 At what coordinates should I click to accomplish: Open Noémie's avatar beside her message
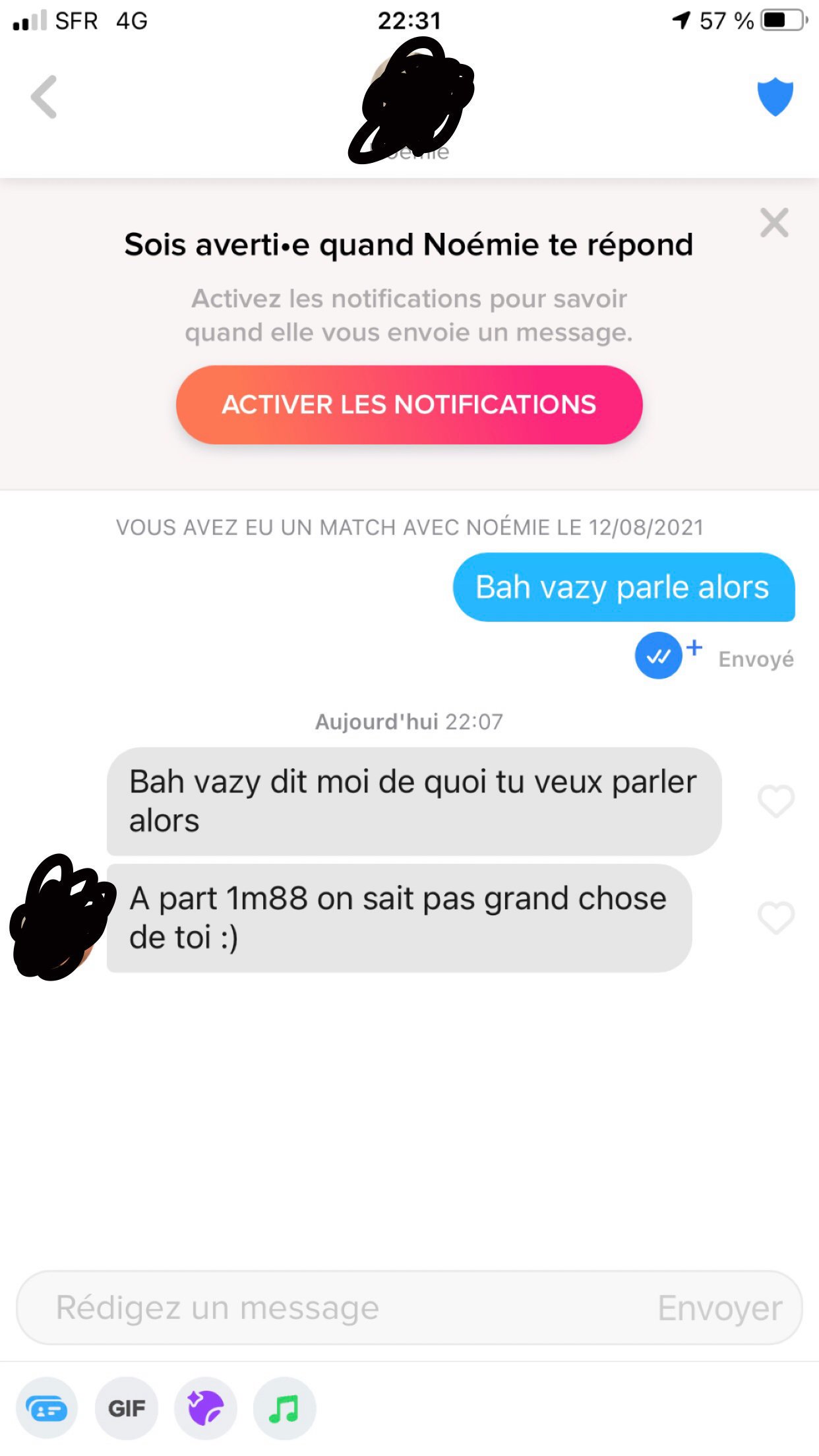pos(61,918)
